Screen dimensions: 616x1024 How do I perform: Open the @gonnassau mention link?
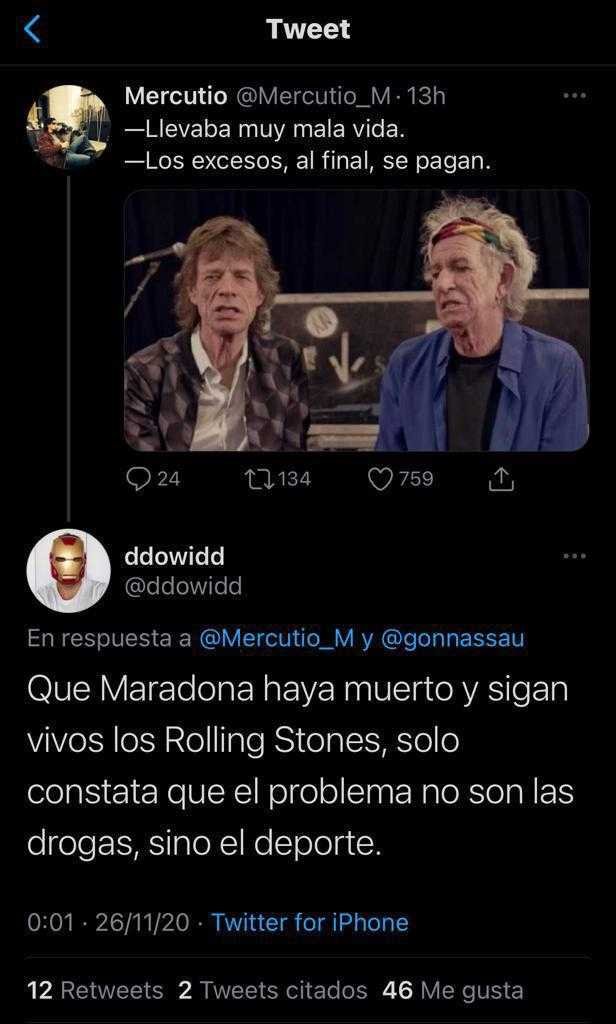[451, 639]
